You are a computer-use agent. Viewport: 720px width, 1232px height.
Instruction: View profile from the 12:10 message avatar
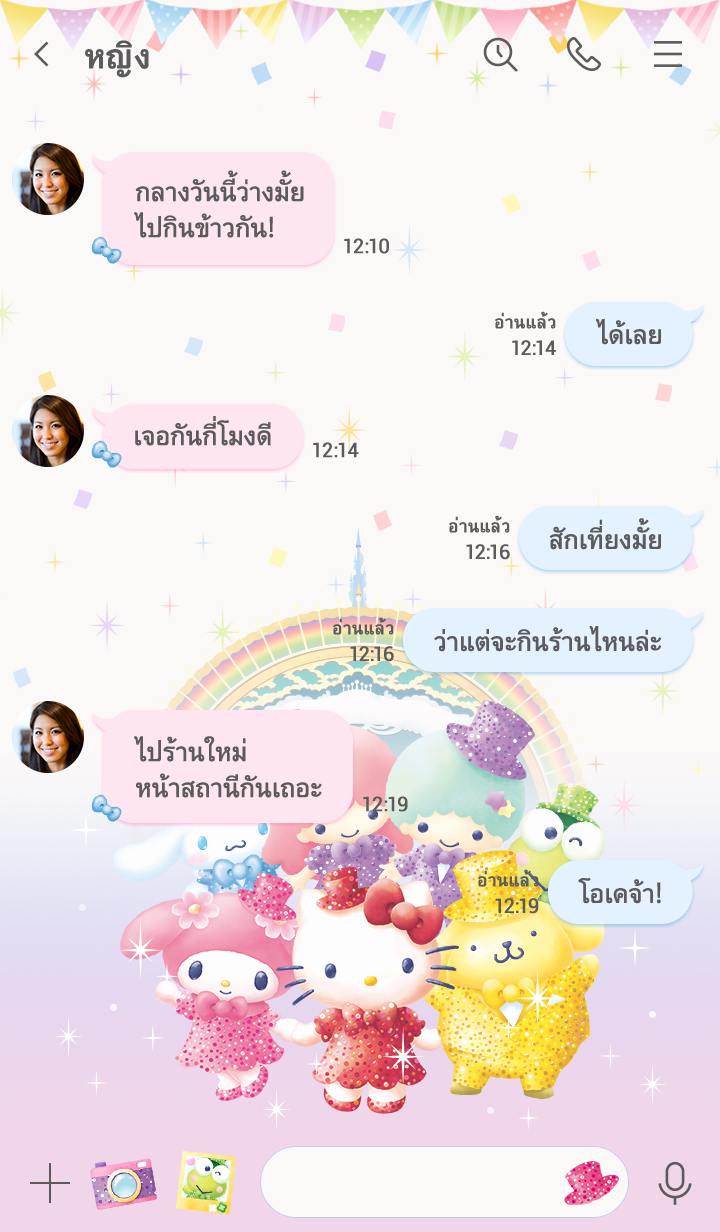[x=48, y=179]
